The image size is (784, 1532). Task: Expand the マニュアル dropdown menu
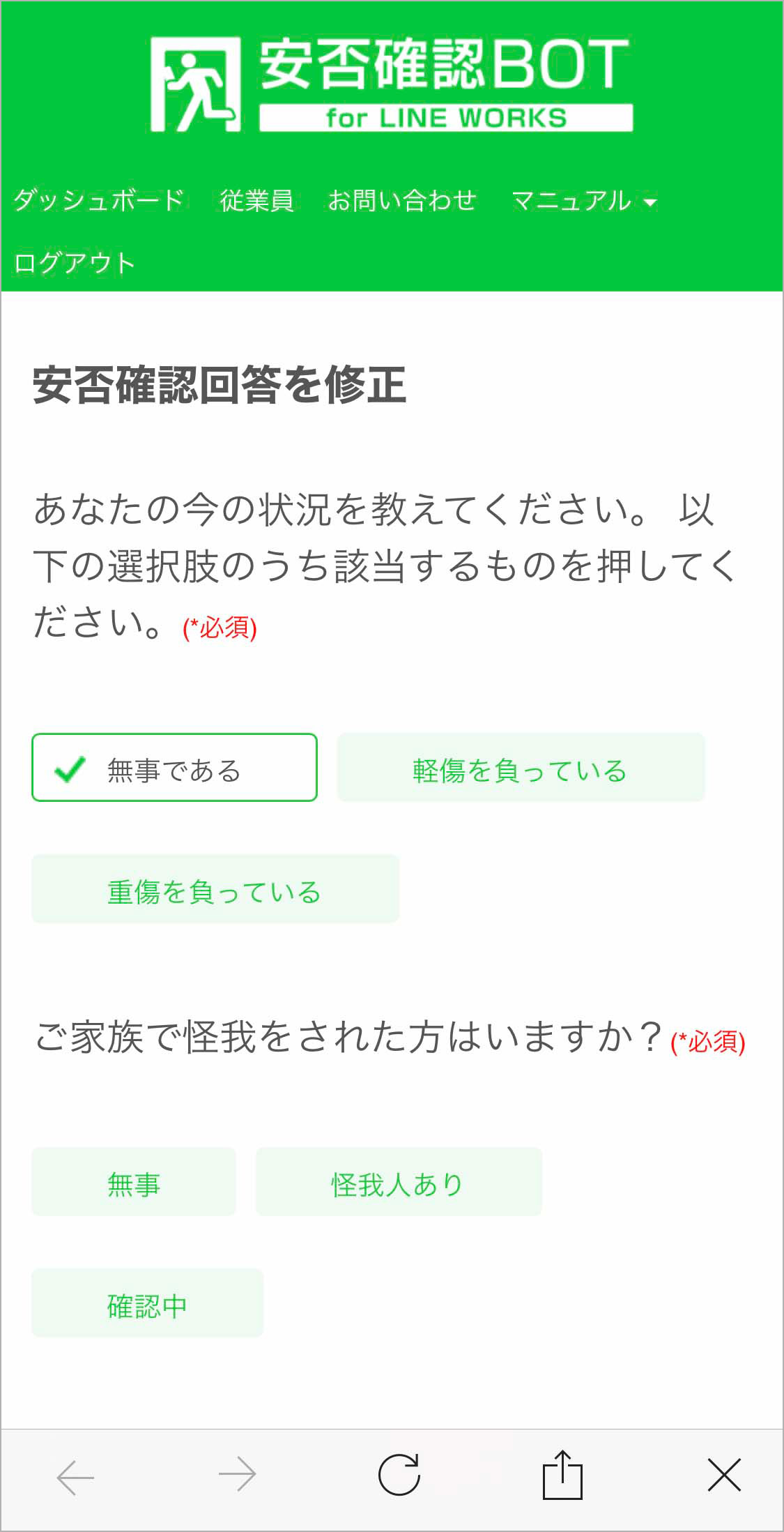[x=584, y=201]
